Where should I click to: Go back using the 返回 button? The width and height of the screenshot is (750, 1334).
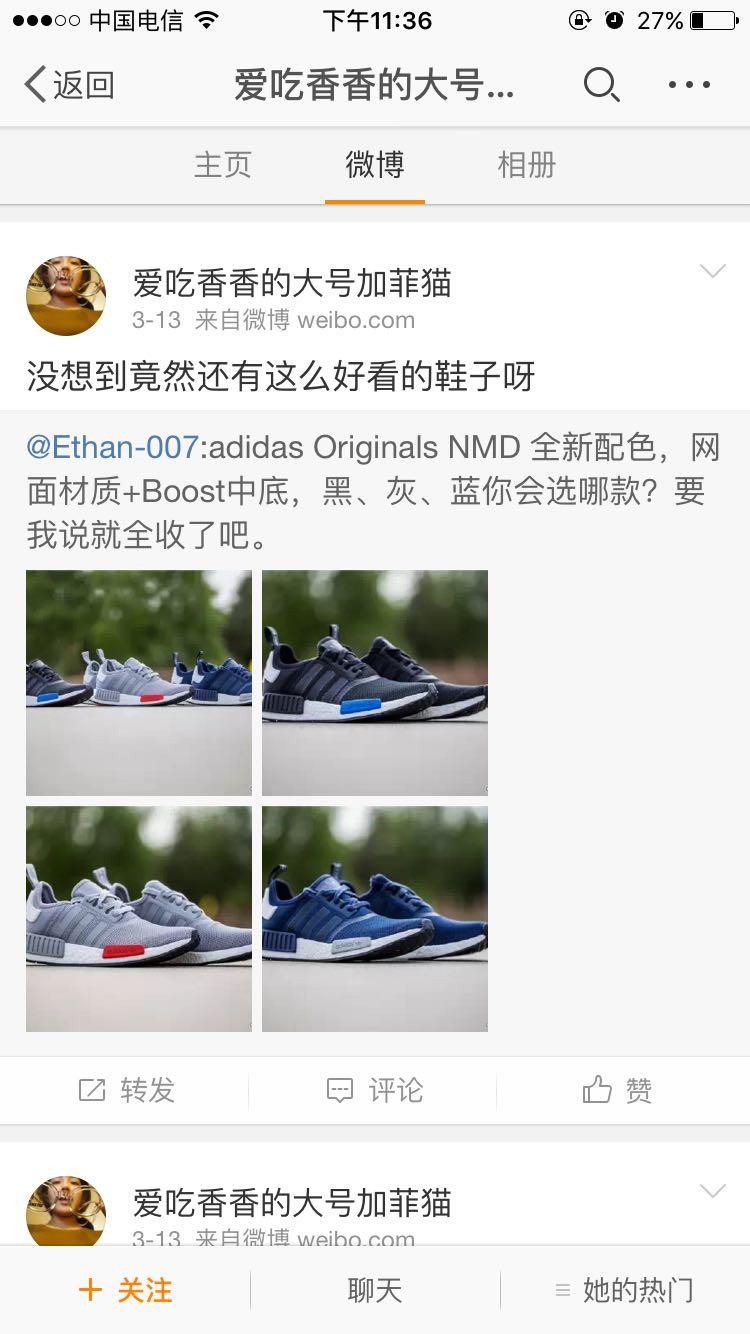68,85
